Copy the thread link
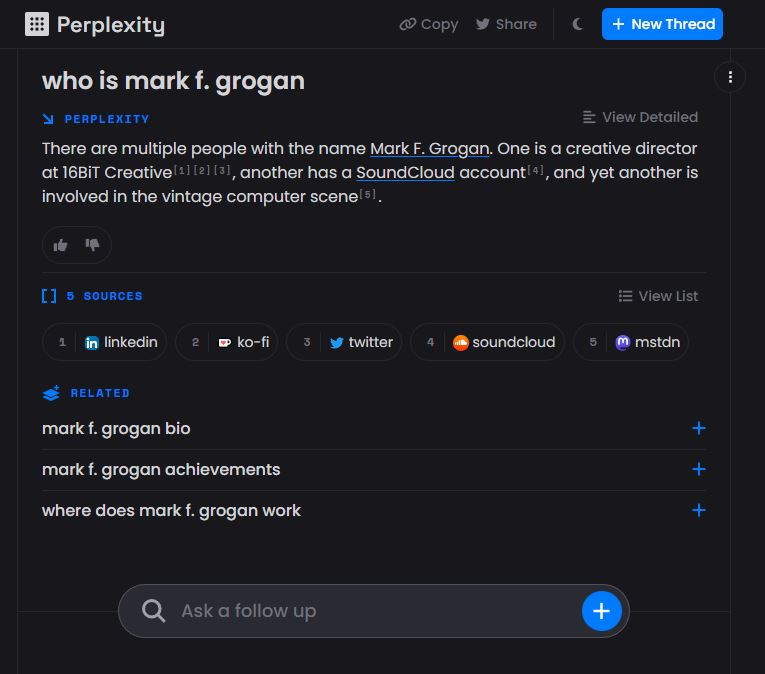The height and width of the screenshot is (674, 765). click(x=428, y=24)
